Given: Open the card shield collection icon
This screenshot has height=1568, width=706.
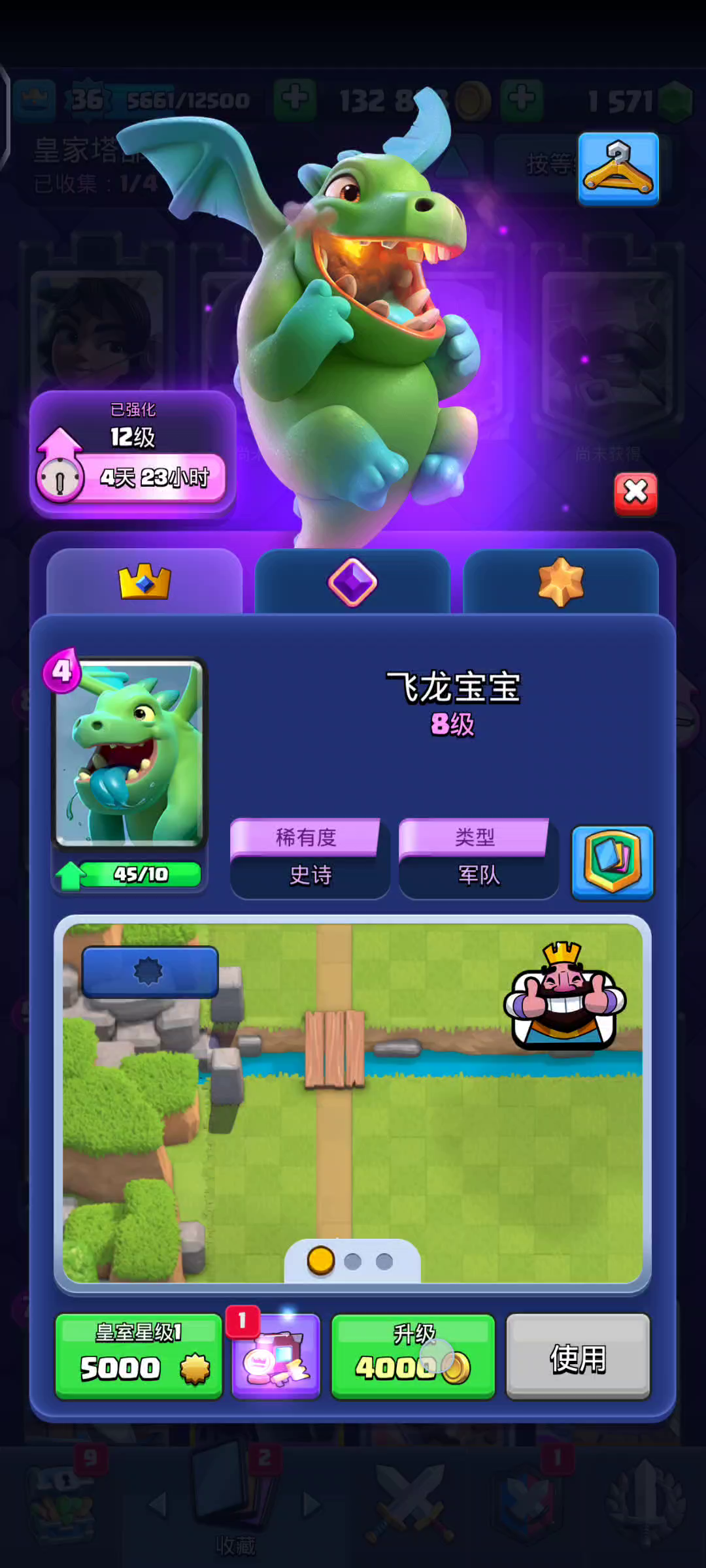Looking at the screenshot, I should pos(613,862).
